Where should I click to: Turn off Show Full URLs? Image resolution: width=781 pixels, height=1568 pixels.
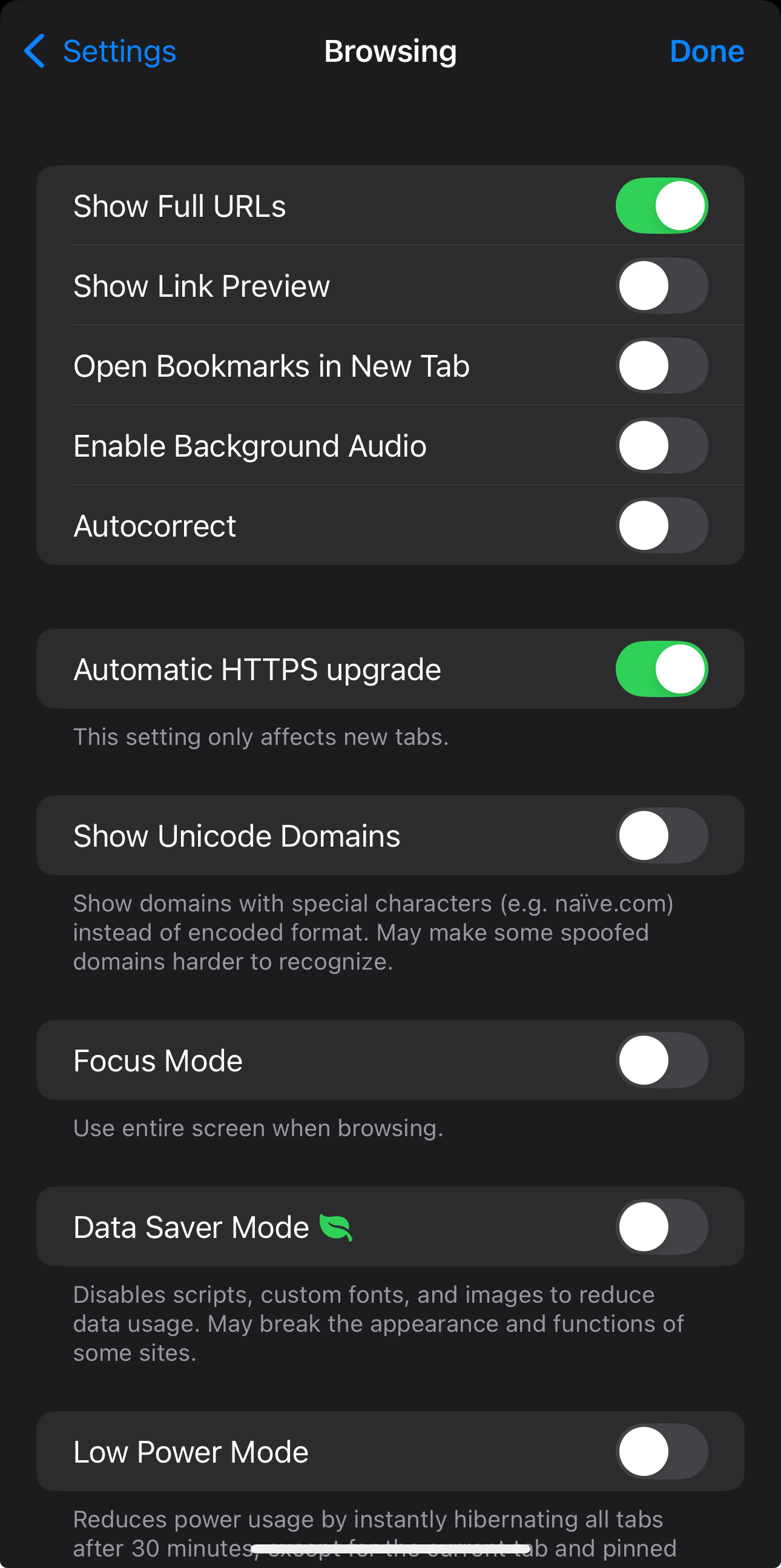661,206
